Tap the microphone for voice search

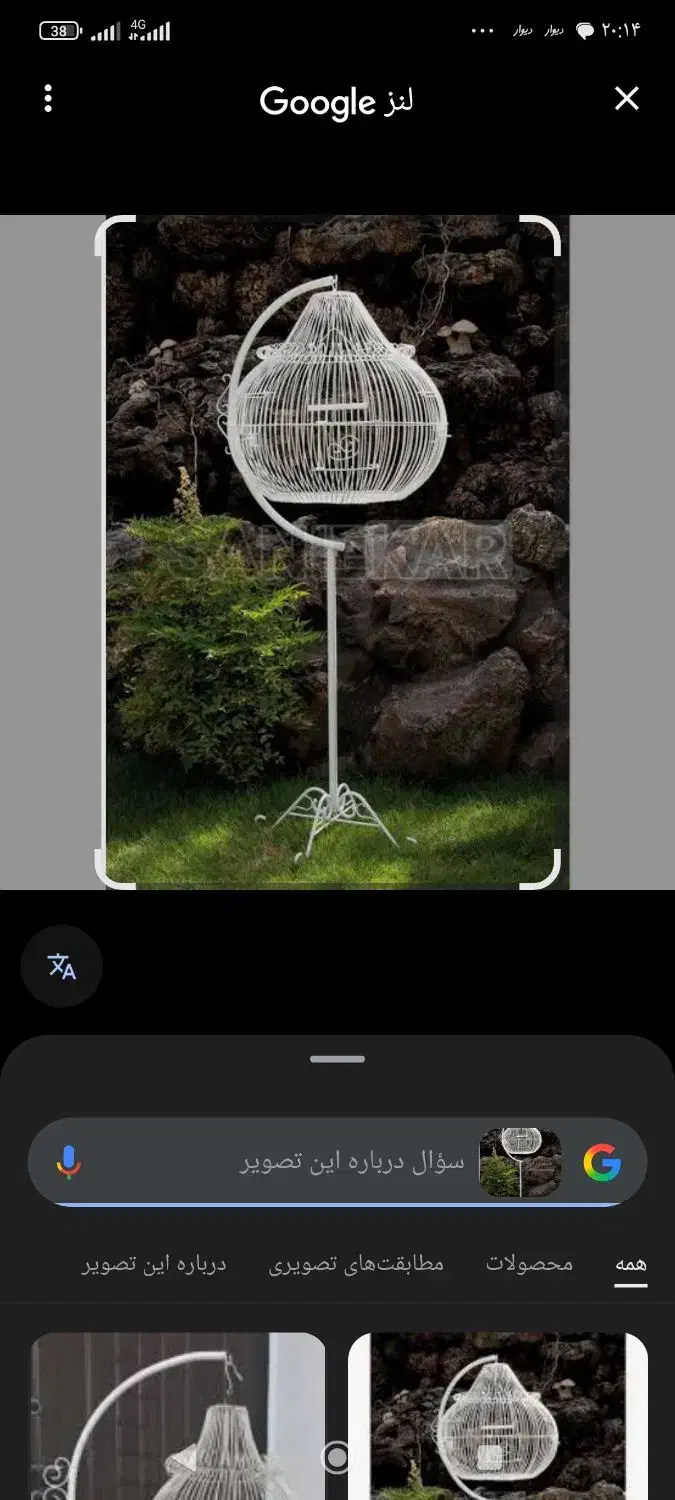[68, 1162]
